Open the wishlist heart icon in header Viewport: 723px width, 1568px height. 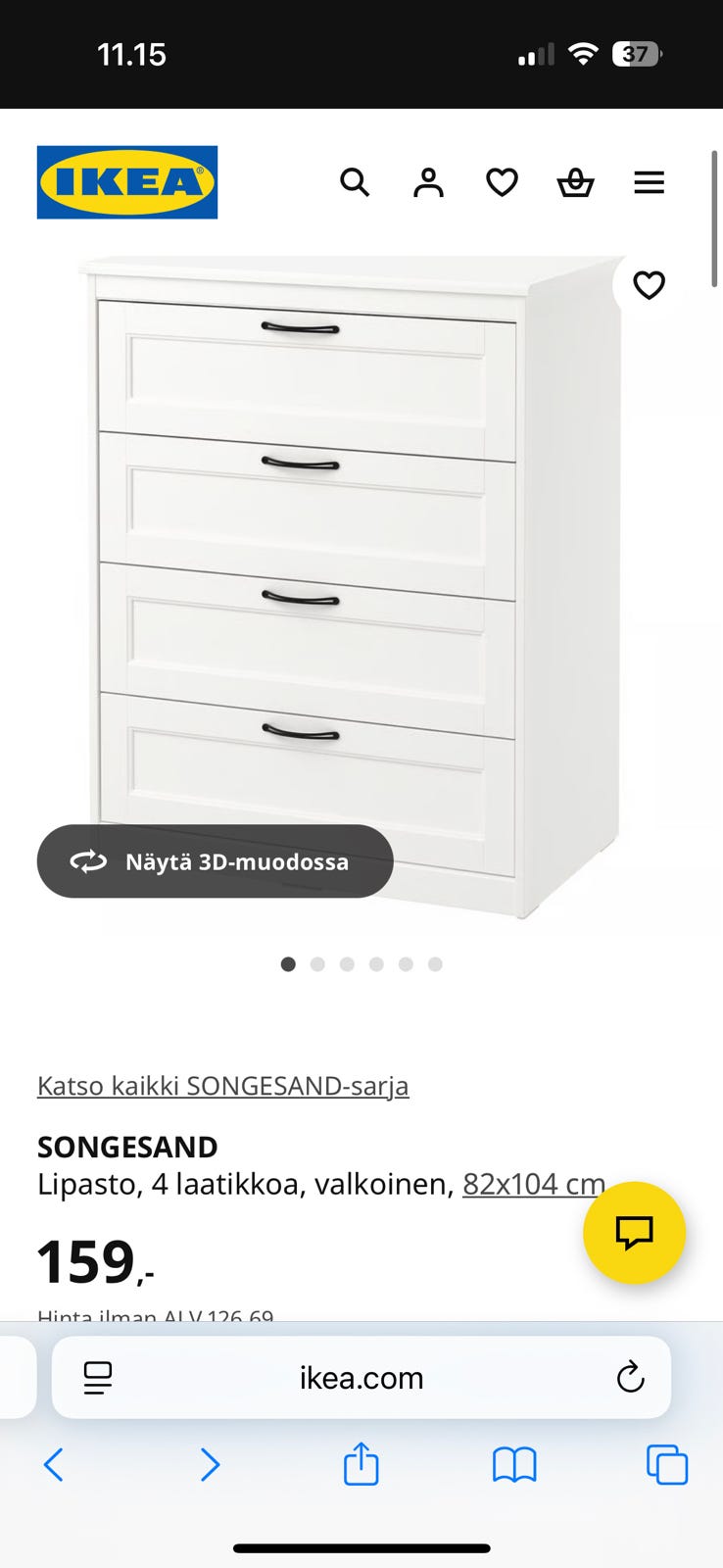501,182
